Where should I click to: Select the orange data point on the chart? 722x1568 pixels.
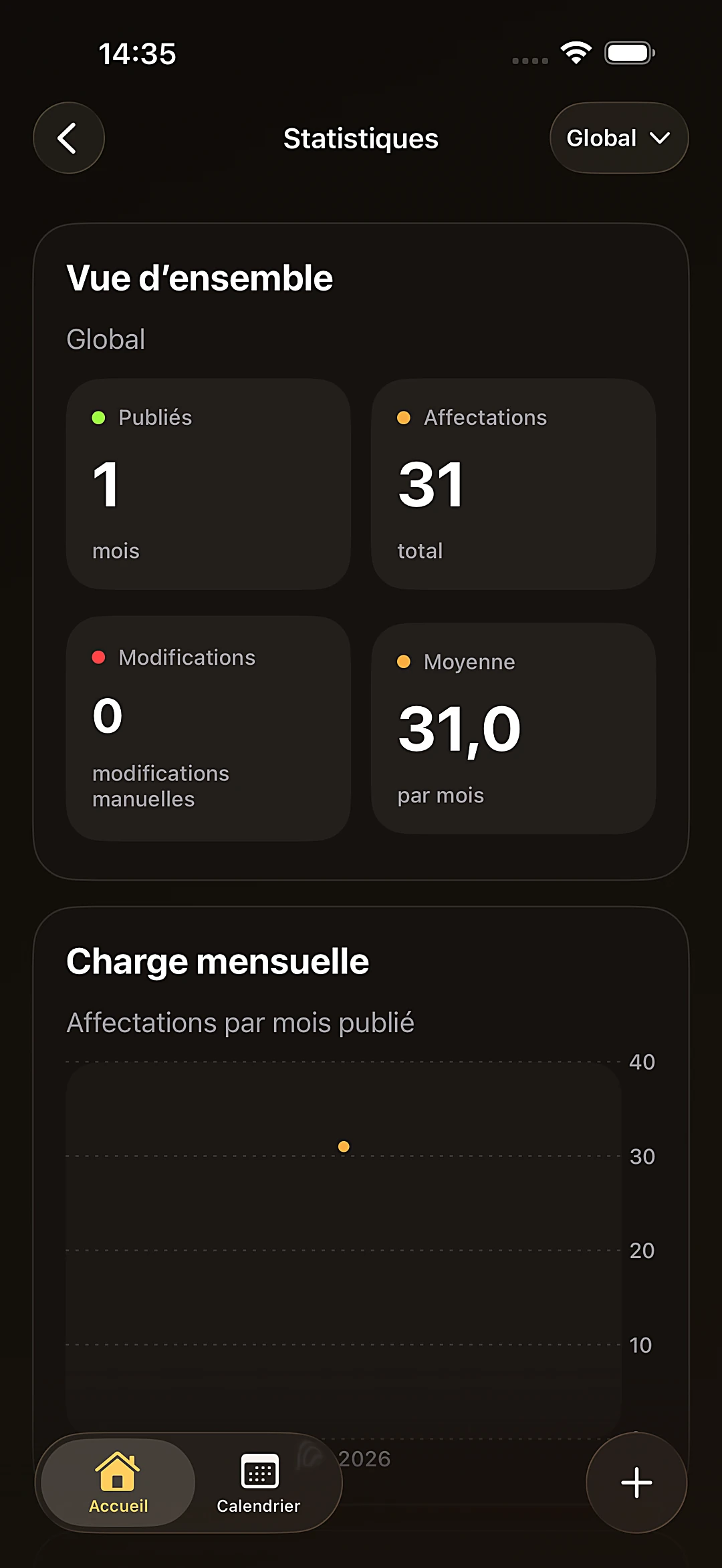click(x=344, y=1146)
